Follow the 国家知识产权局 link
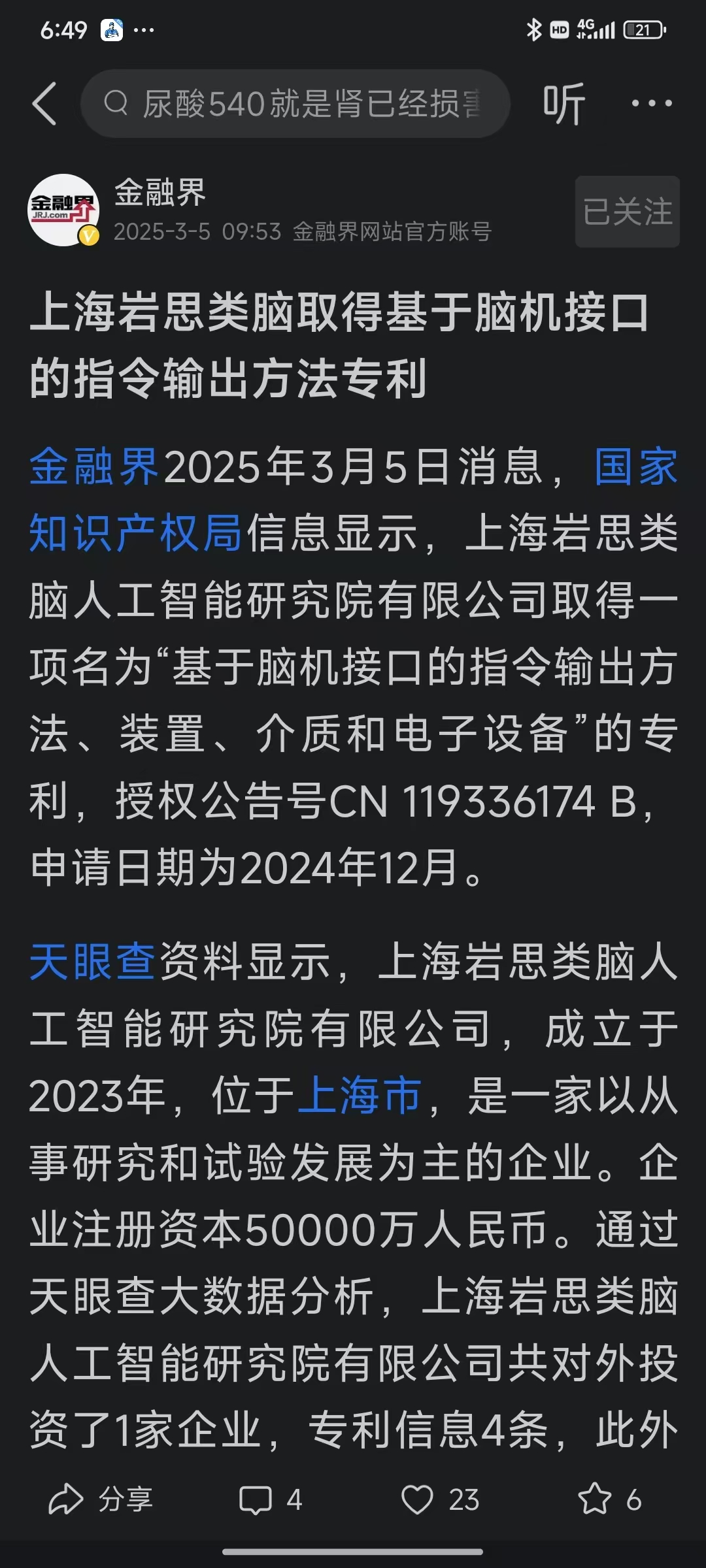The image size is (706, 1568). click(x=135, y=533)
